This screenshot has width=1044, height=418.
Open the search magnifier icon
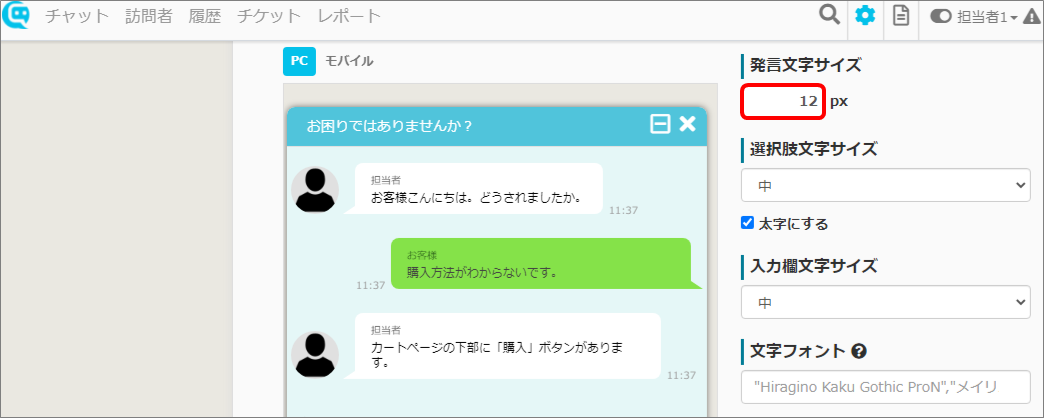pos(829,15)
